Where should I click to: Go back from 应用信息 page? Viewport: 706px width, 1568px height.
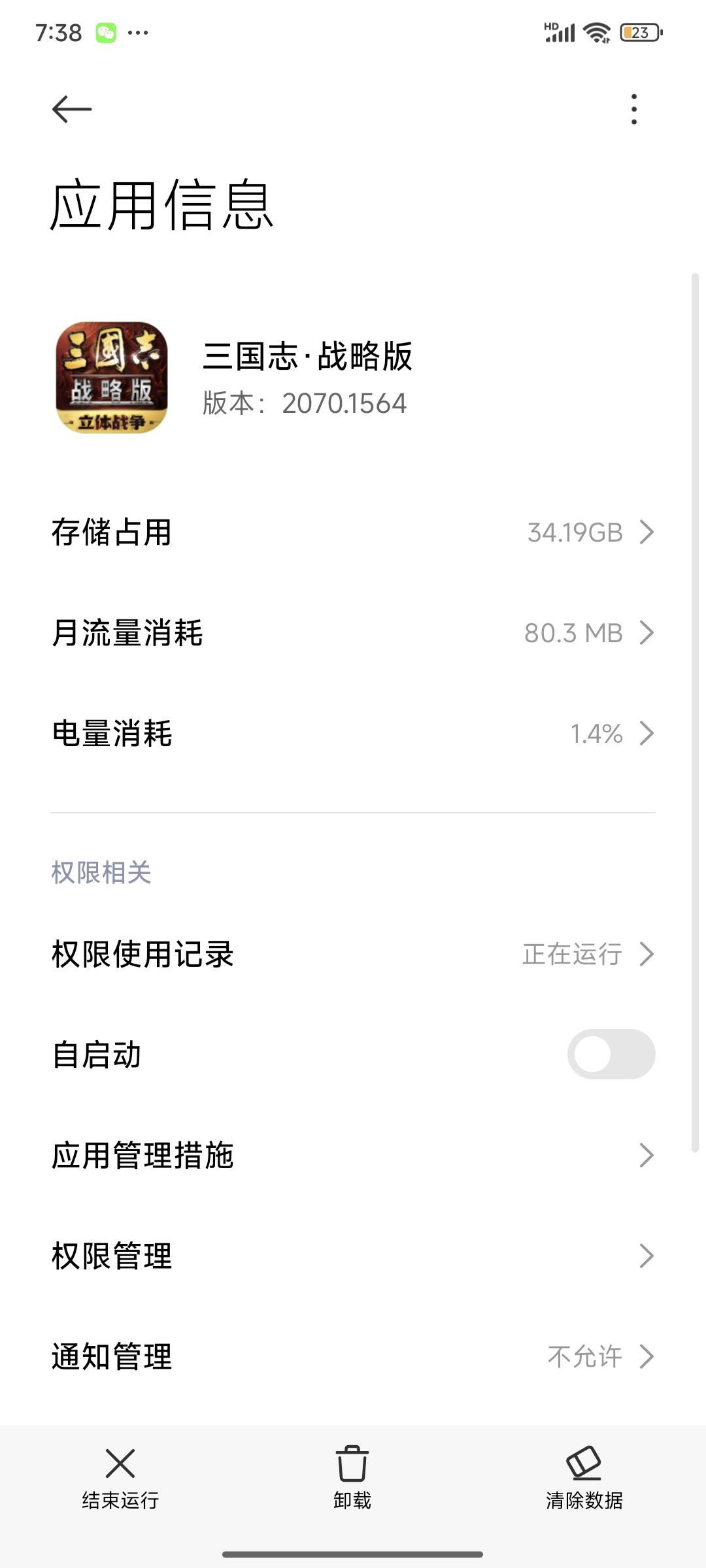point(72,109)
